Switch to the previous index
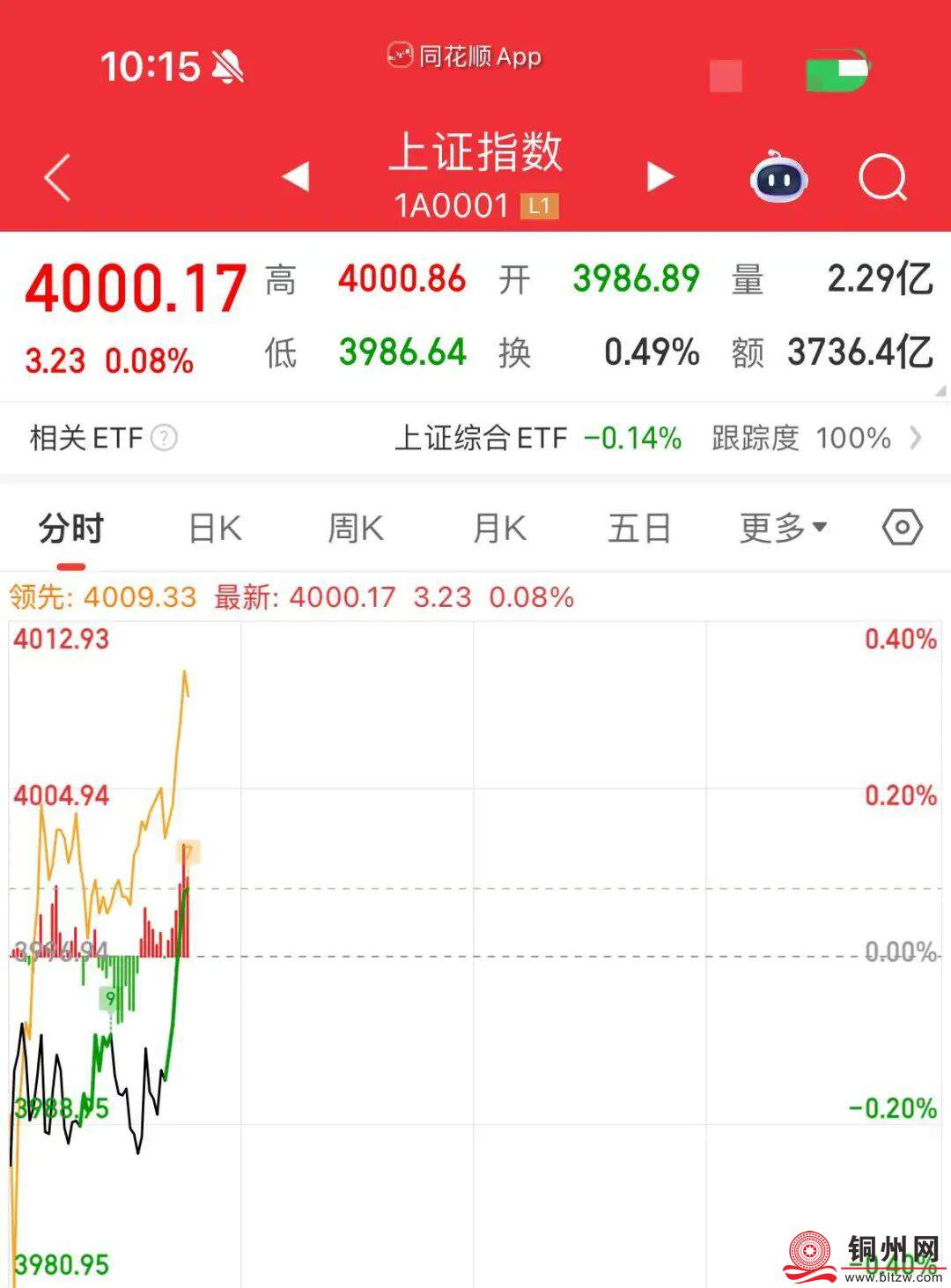This screenshot has height=1288, width=951. pyautogui.click(x=296, y=176)
